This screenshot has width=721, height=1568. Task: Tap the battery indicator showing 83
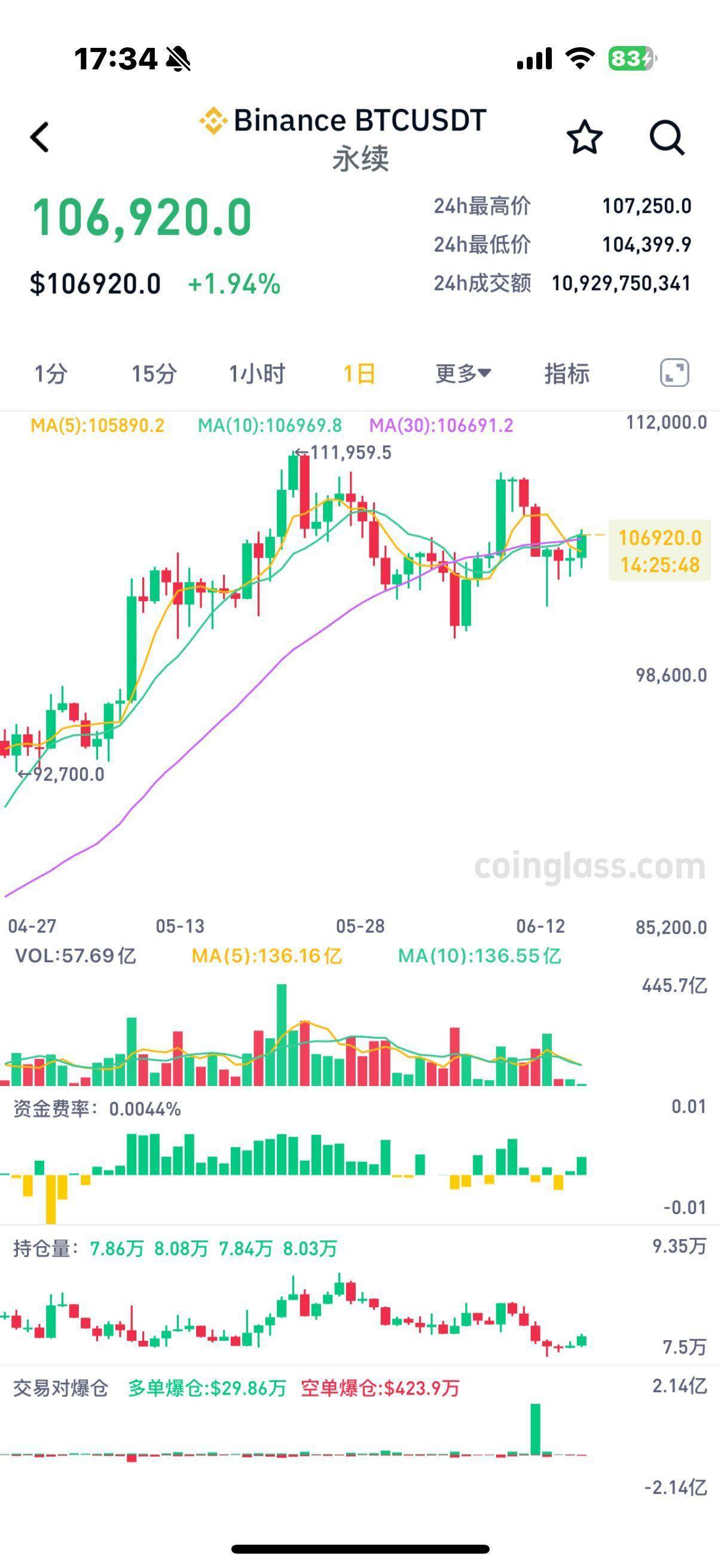click(x=629, y=58)
